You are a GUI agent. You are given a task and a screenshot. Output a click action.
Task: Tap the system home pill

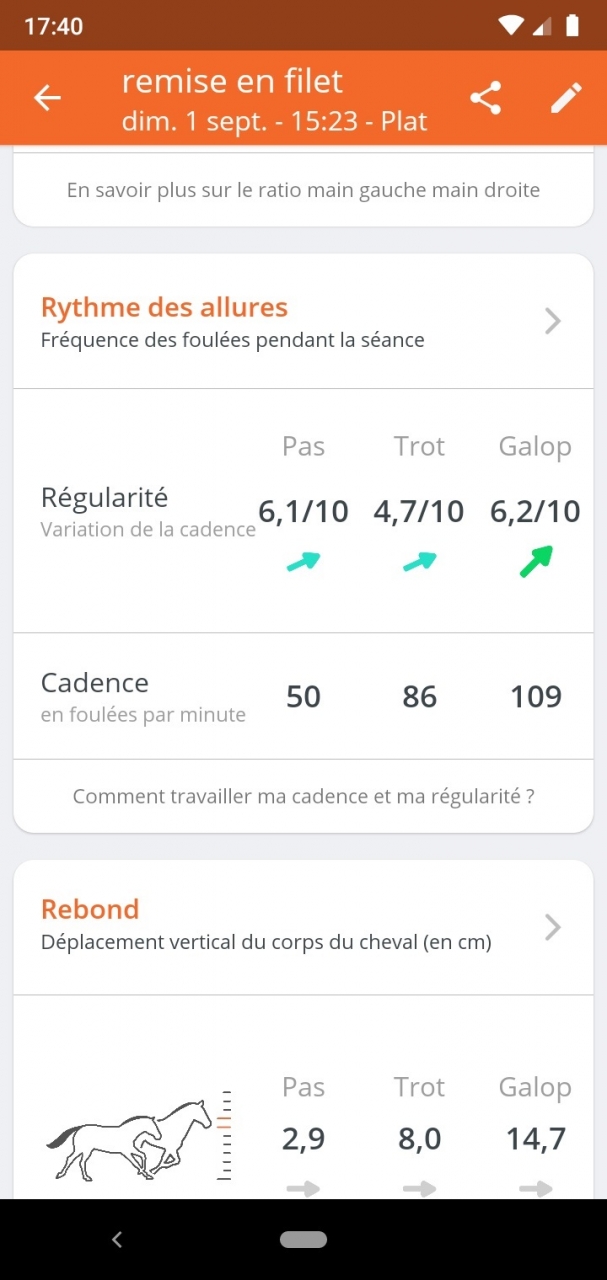tap(303, 1240)
